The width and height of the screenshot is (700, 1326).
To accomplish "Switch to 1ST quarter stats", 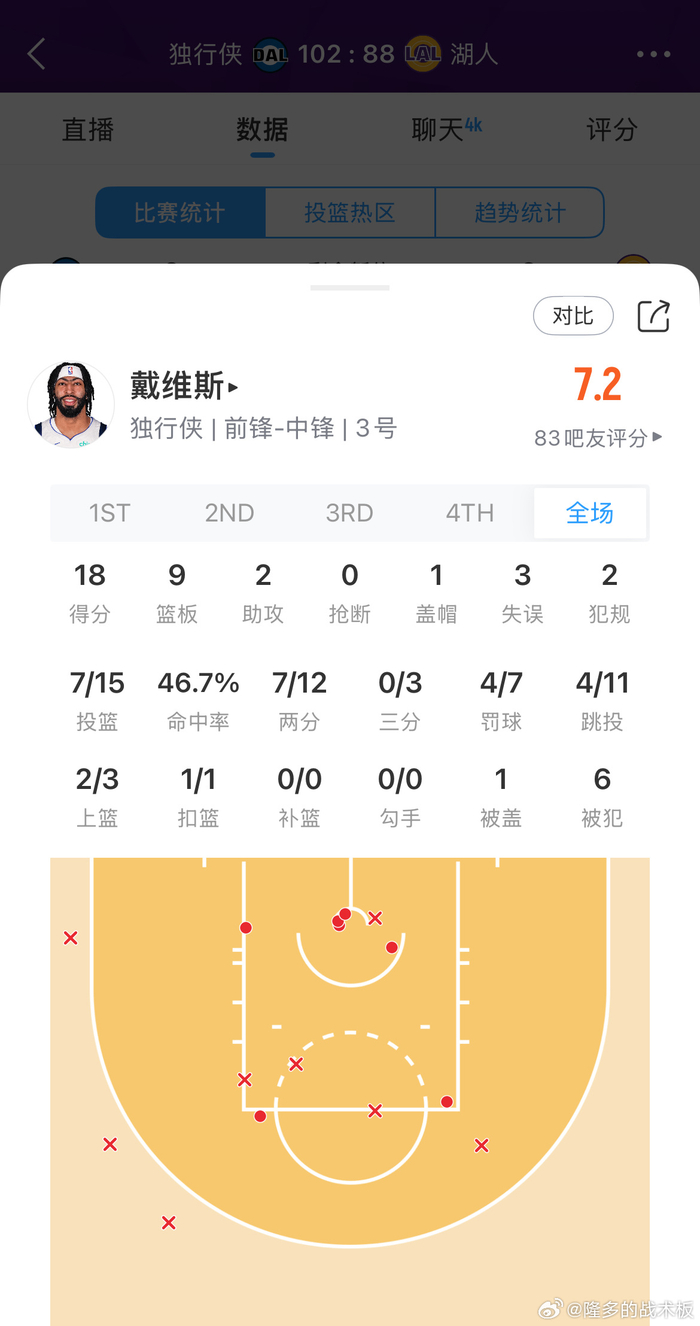I will 109,513.
